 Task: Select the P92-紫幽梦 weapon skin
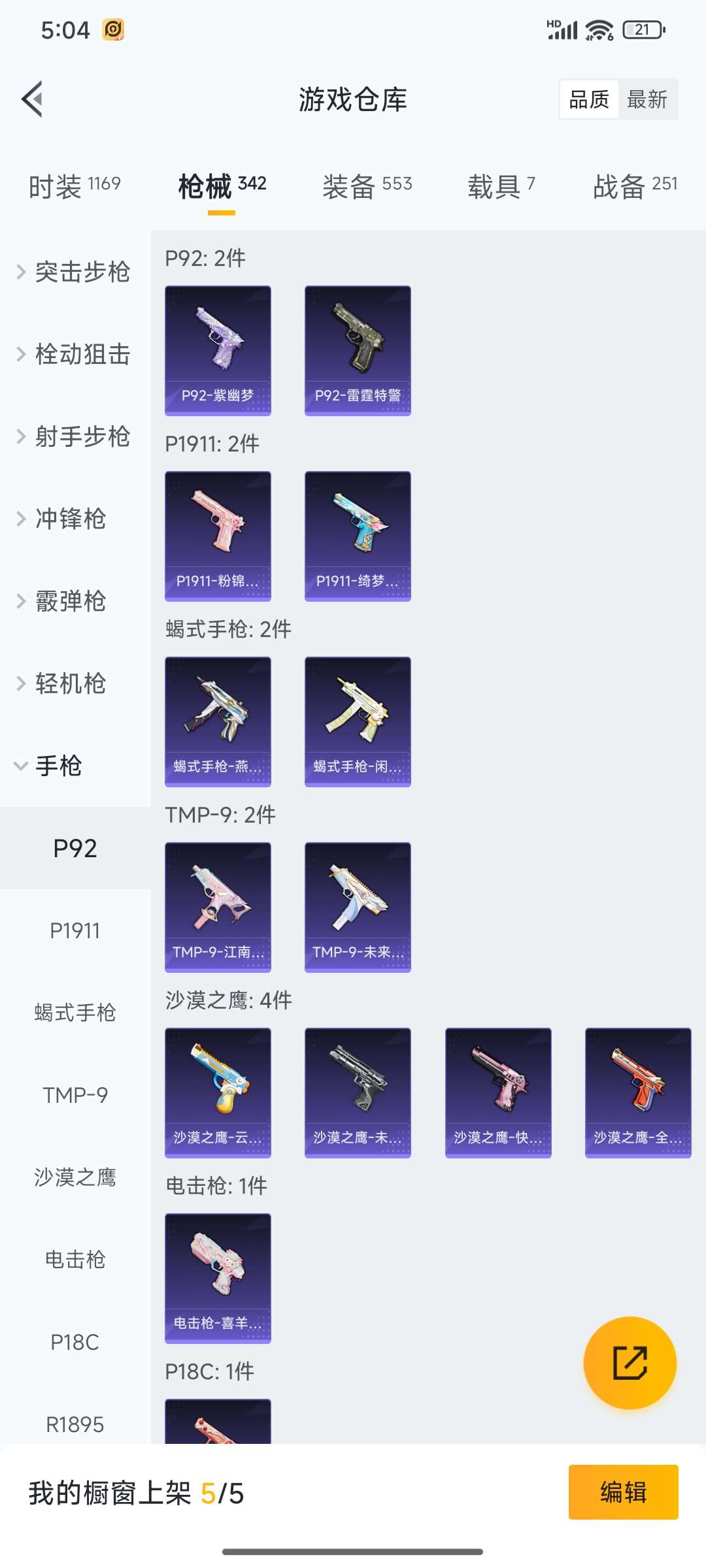click(218, 350)
